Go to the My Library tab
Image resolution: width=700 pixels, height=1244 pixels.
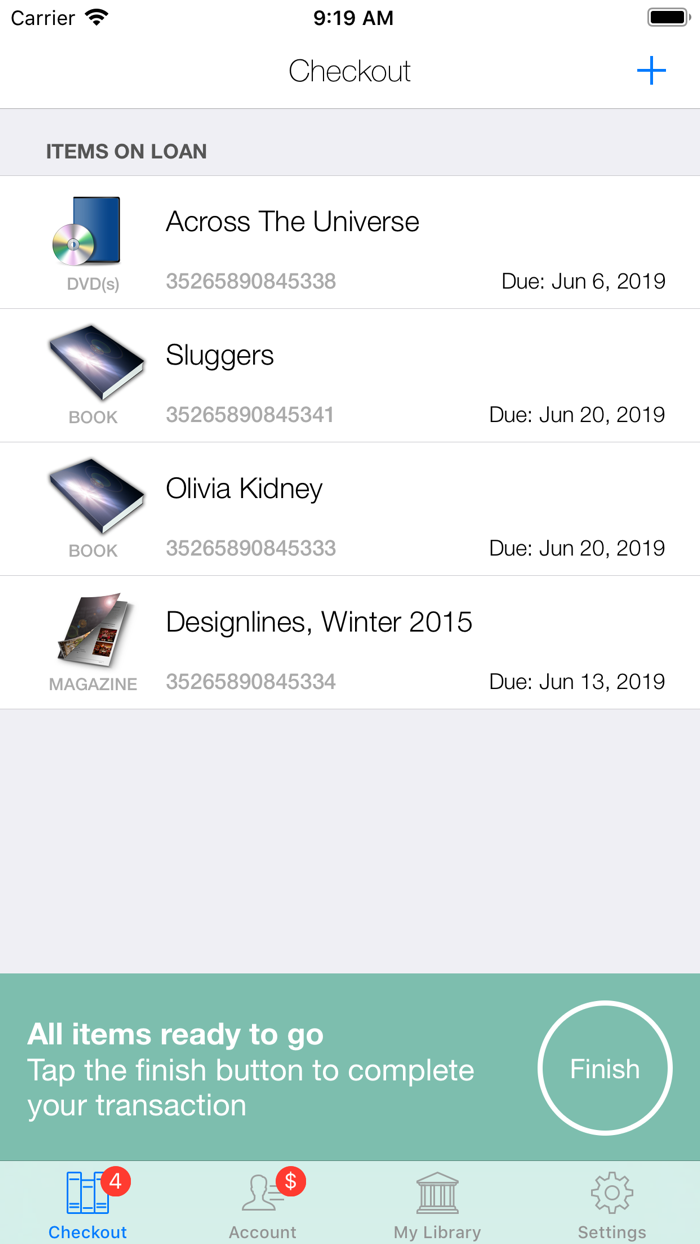[x=437, y=1204]
